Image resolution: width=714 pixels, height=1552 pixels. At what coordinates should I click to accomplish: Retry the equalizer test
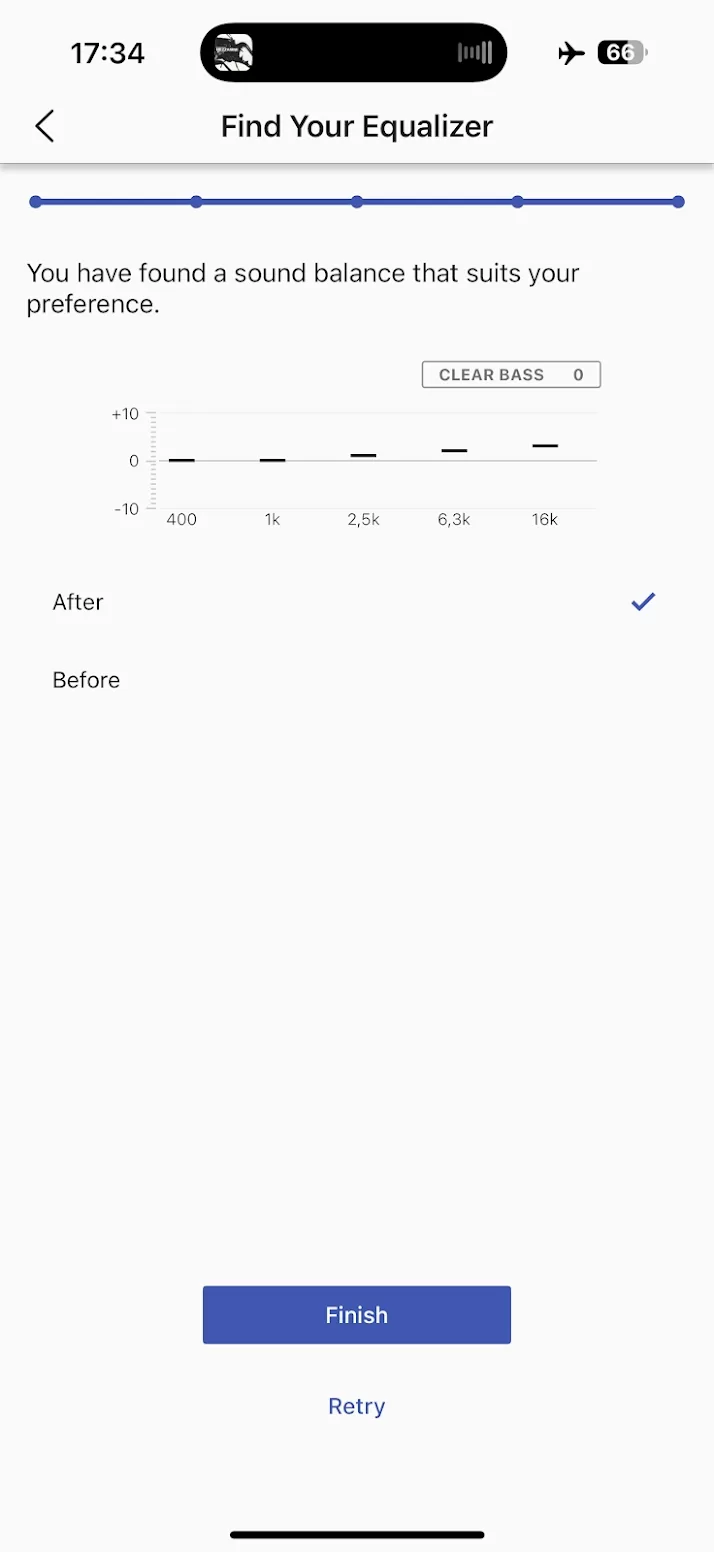[356, 1406]
